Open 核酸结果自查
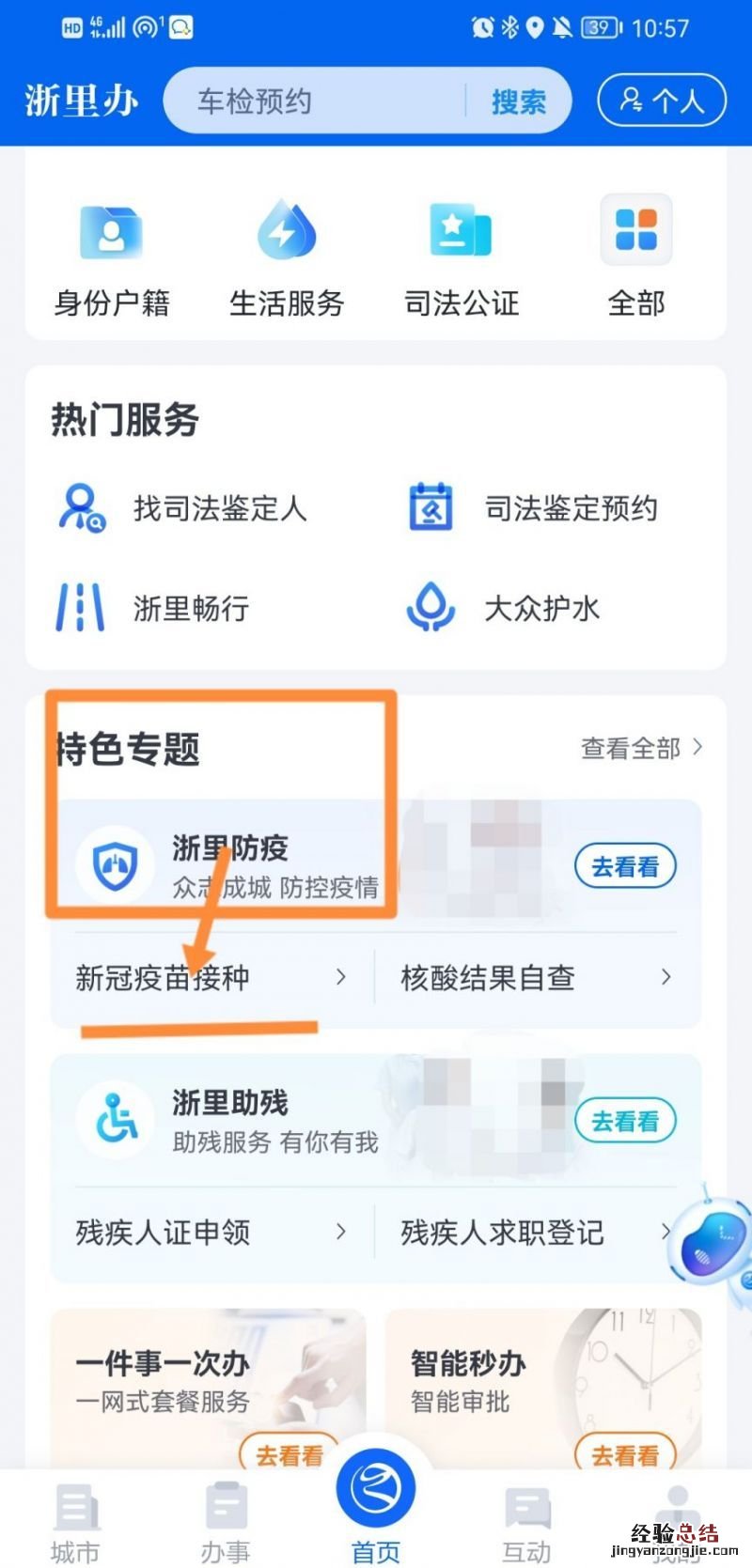The image size is (752, 1568). tap(536, 978)
